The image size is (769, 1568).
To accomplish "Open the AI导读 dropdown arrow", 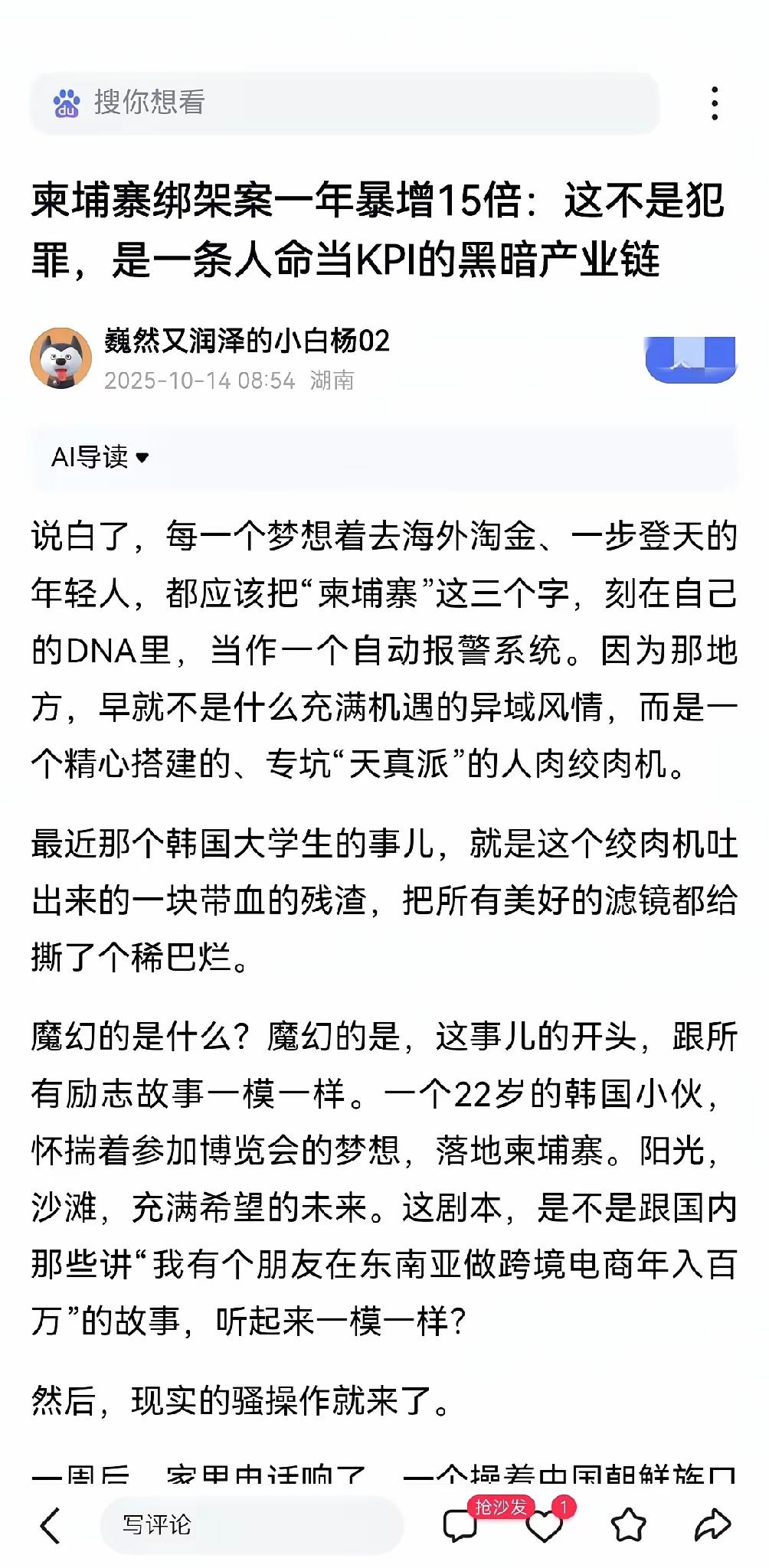I will coord(143,457).
